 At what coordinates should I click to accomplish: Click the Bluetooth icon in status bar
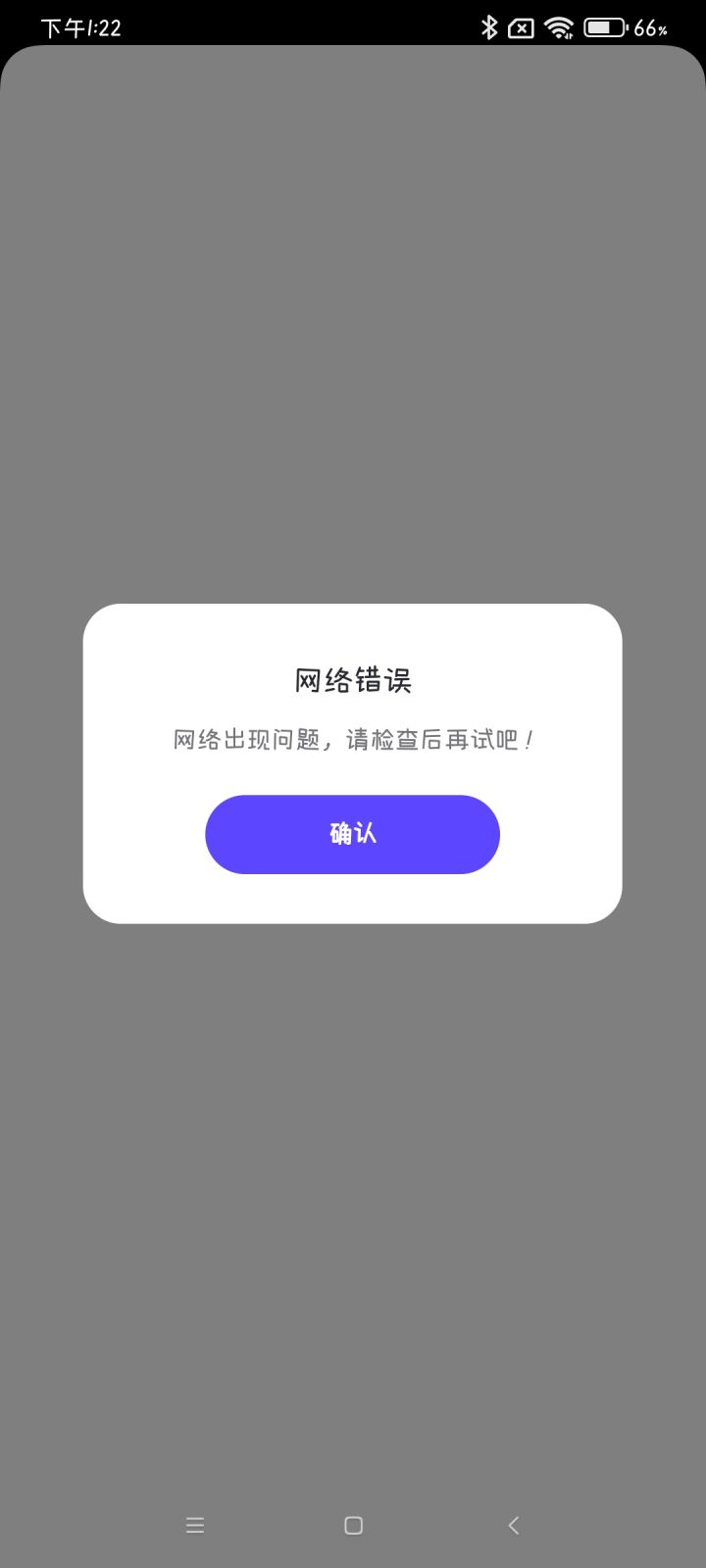tap(488, 25)
